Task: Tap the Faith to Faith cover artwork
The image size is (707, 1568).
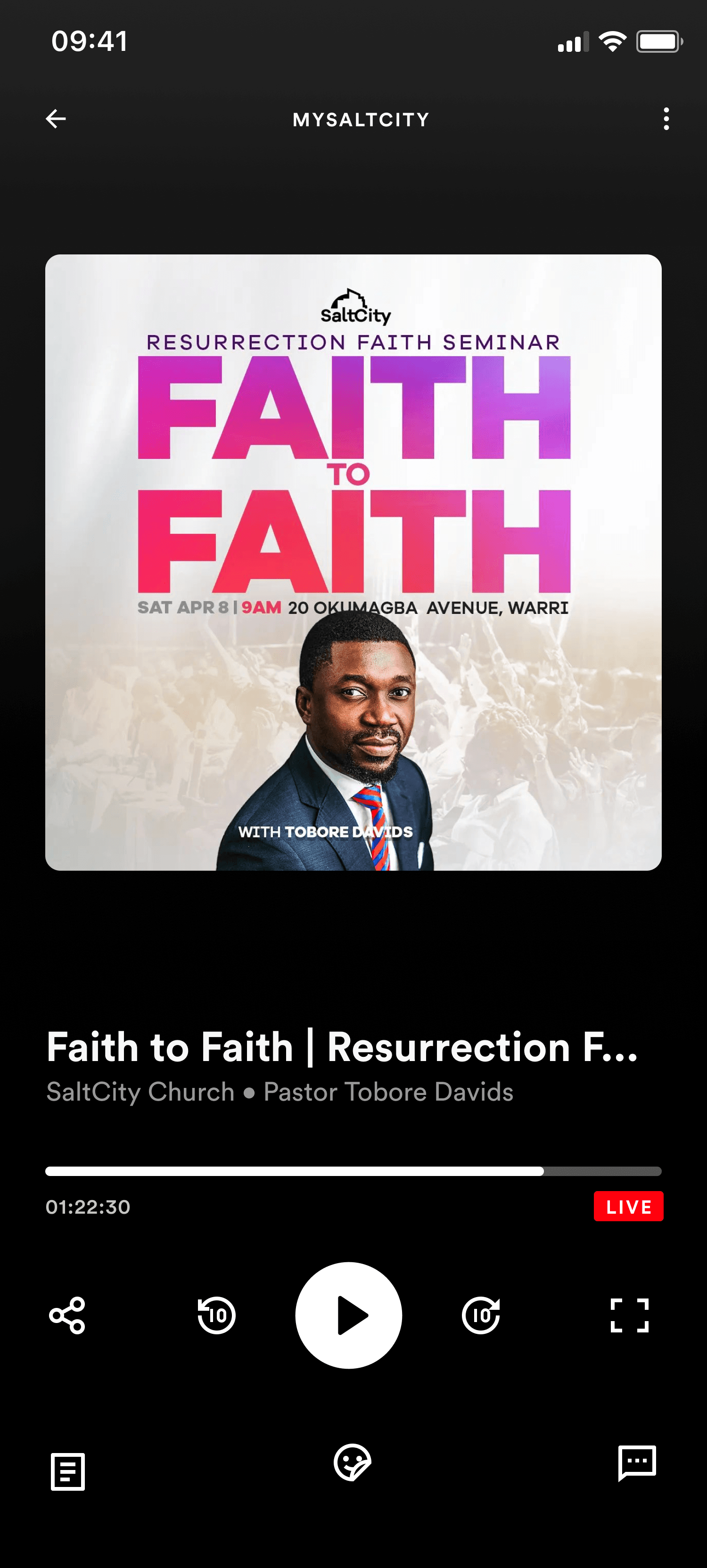Action: [353, 563]
